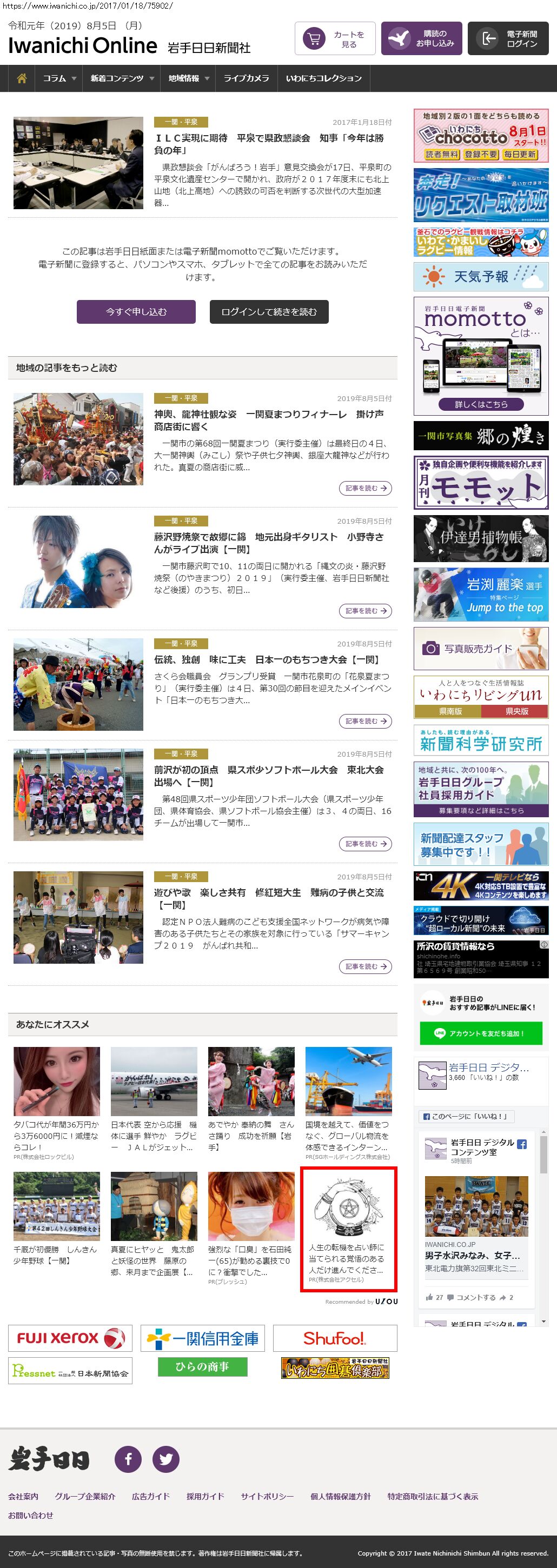Open the 写真販売ガイド banner

(x=480, y=648)
